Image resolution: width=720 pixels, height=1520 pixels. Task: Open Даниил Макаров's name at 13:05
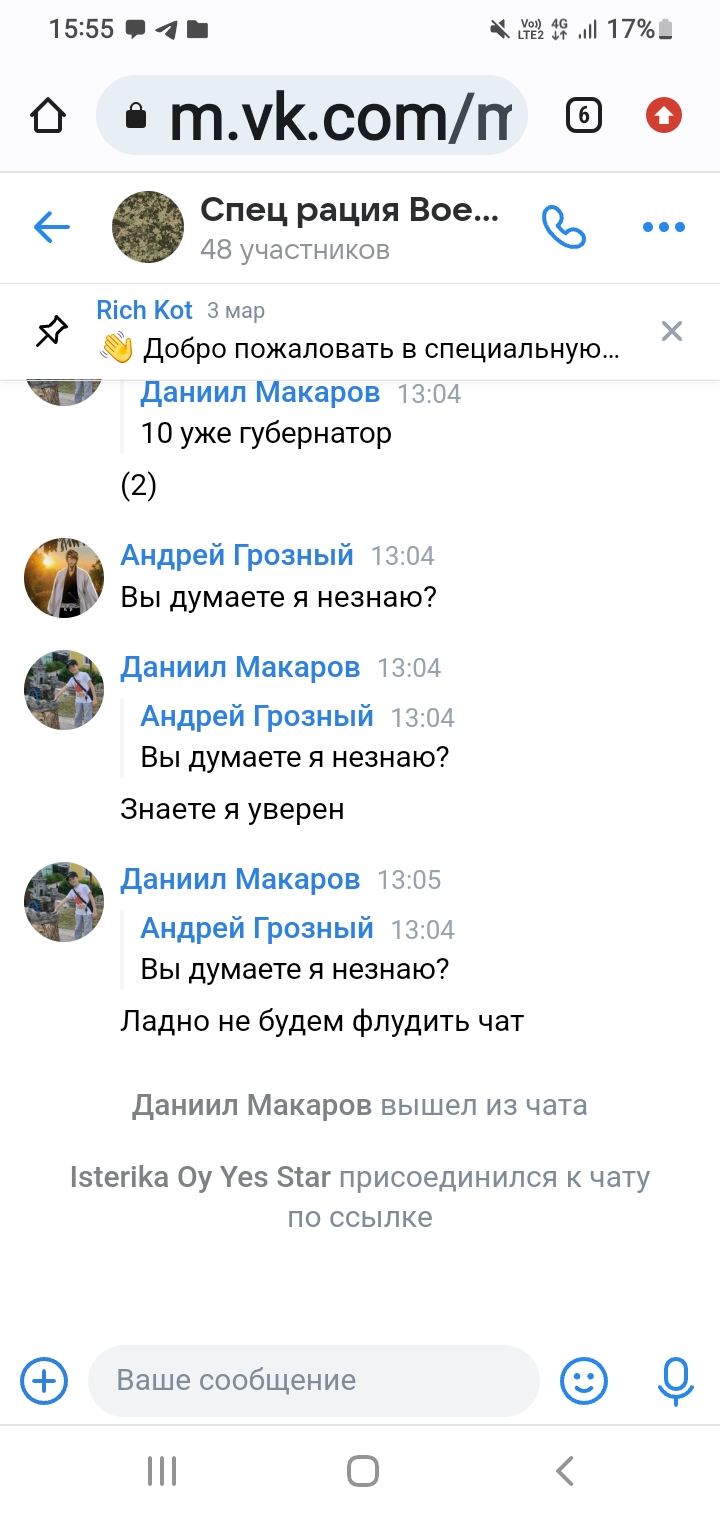tap(240, 879)
